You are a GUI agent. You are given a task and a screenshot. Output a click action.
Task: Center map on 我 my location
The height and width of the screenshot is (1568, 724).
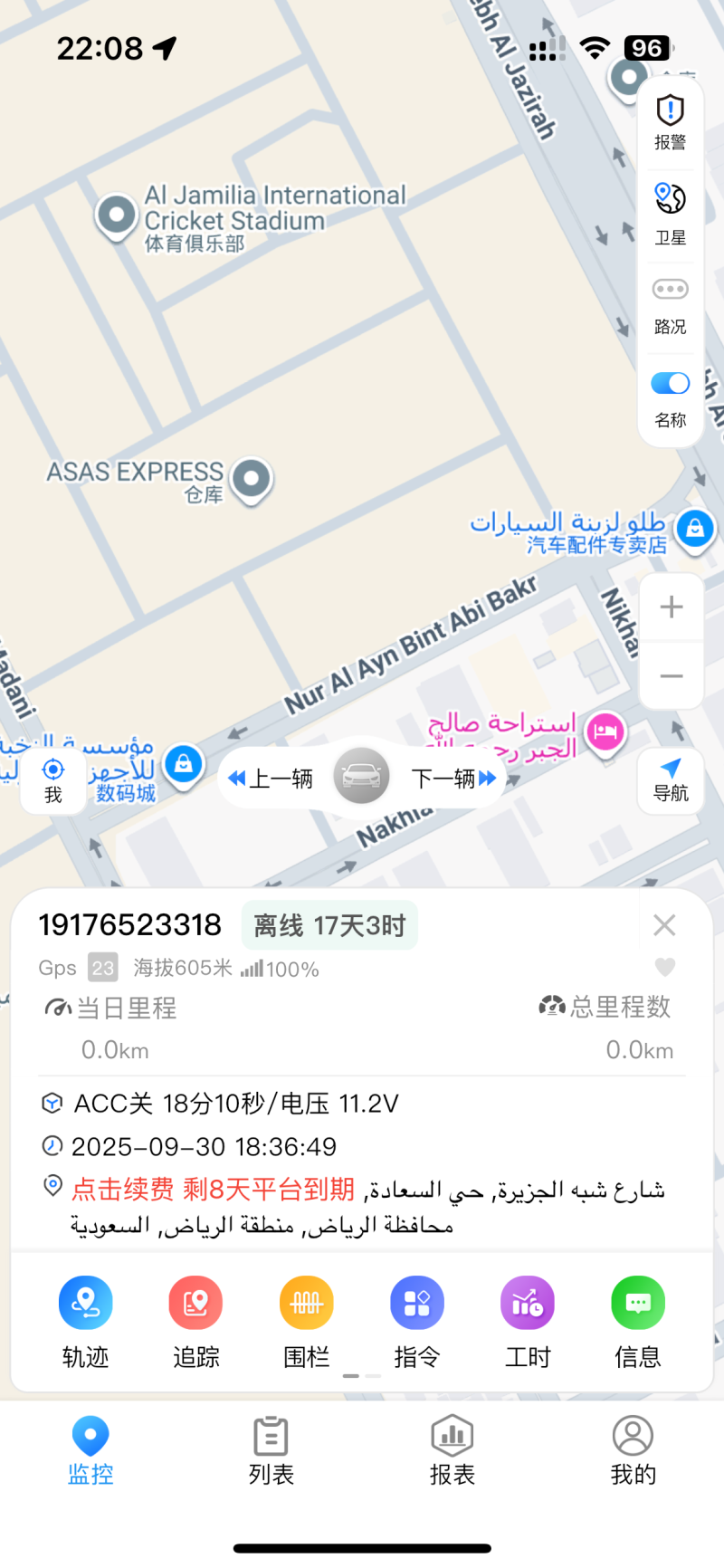pos(53,779)
